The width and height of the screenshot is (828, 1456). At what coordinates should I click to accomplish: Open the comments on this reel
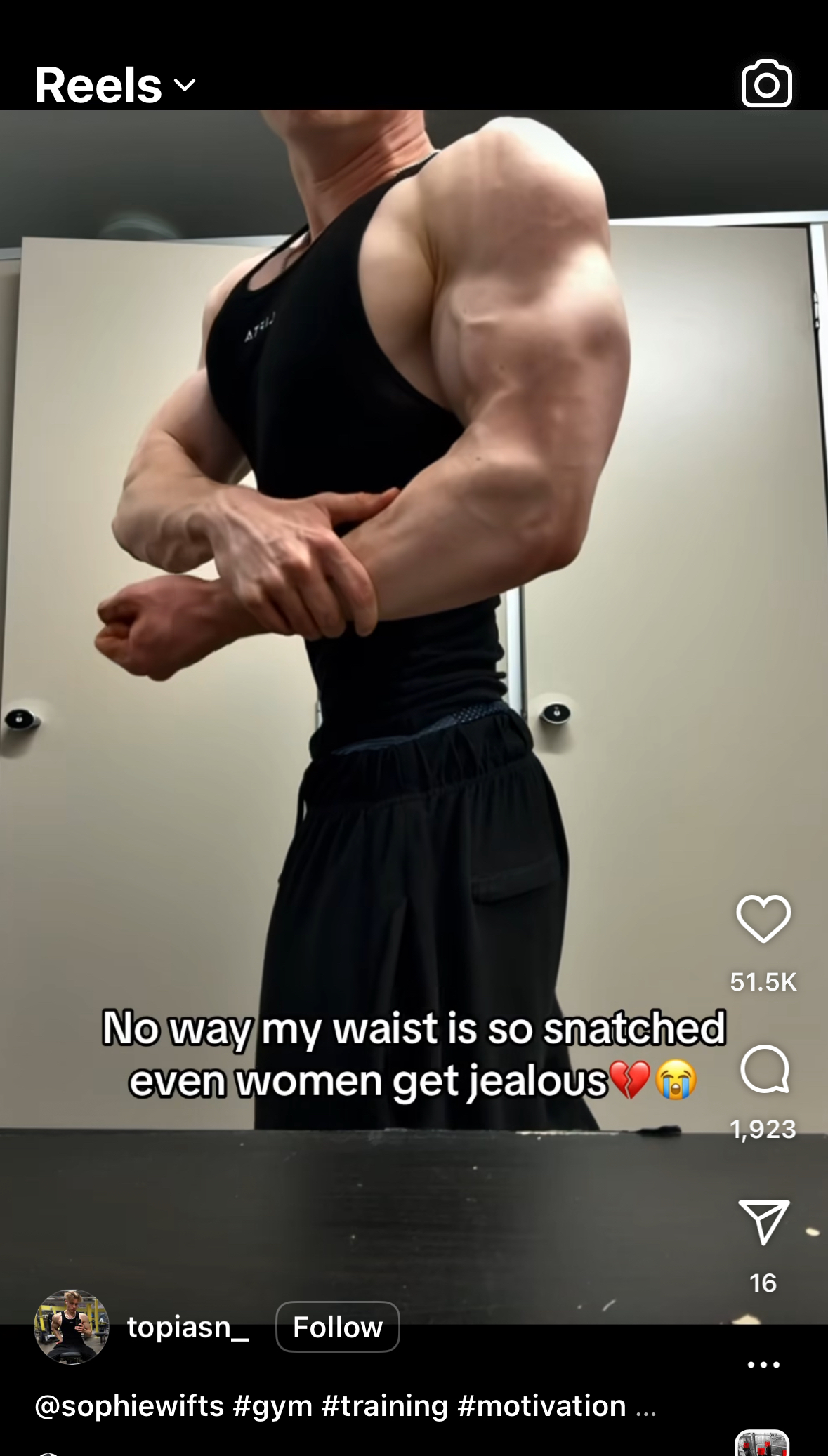(764, 1069)
